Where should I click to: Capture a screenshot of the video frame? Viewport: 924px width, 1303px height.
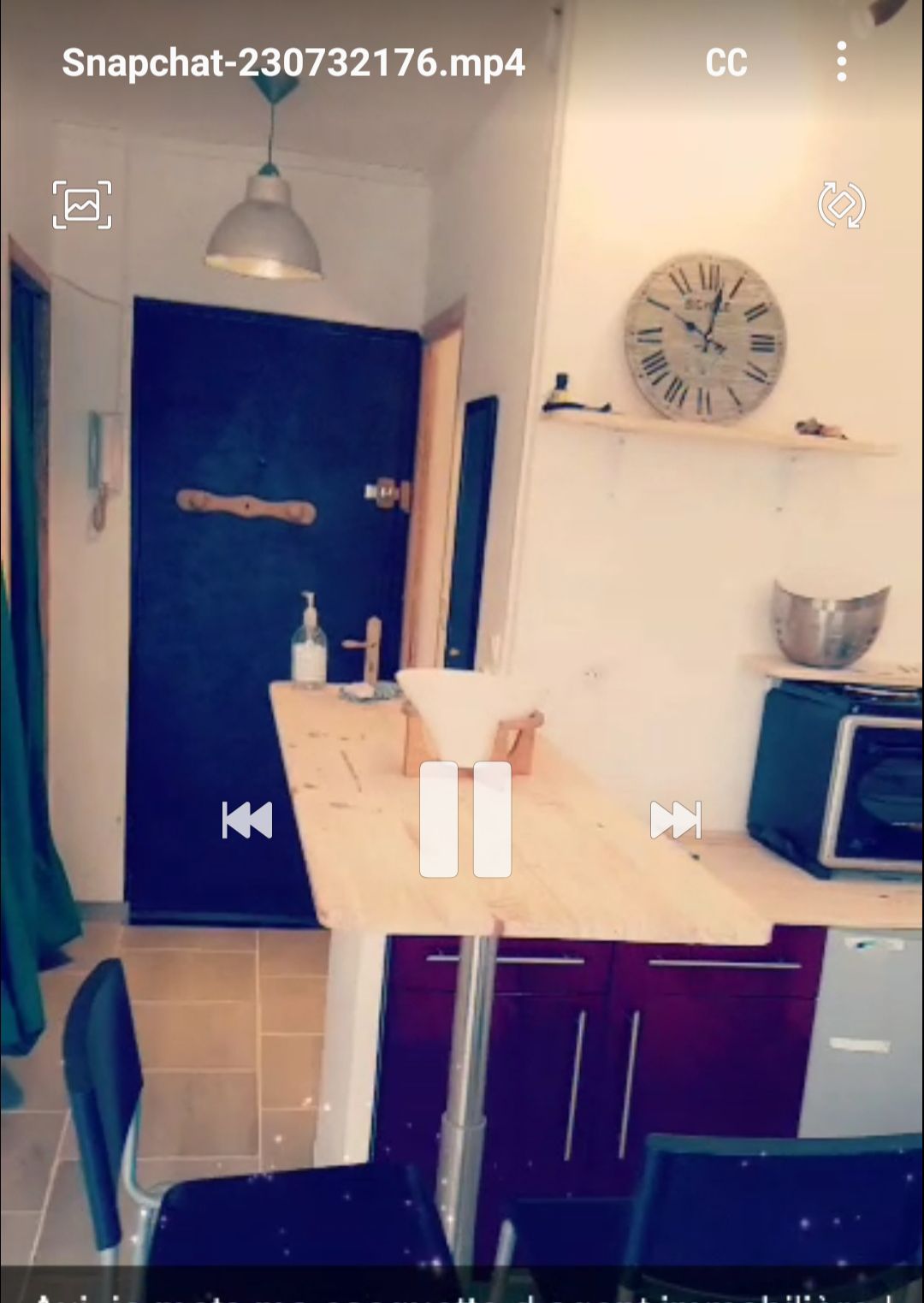tap(82, 205)
